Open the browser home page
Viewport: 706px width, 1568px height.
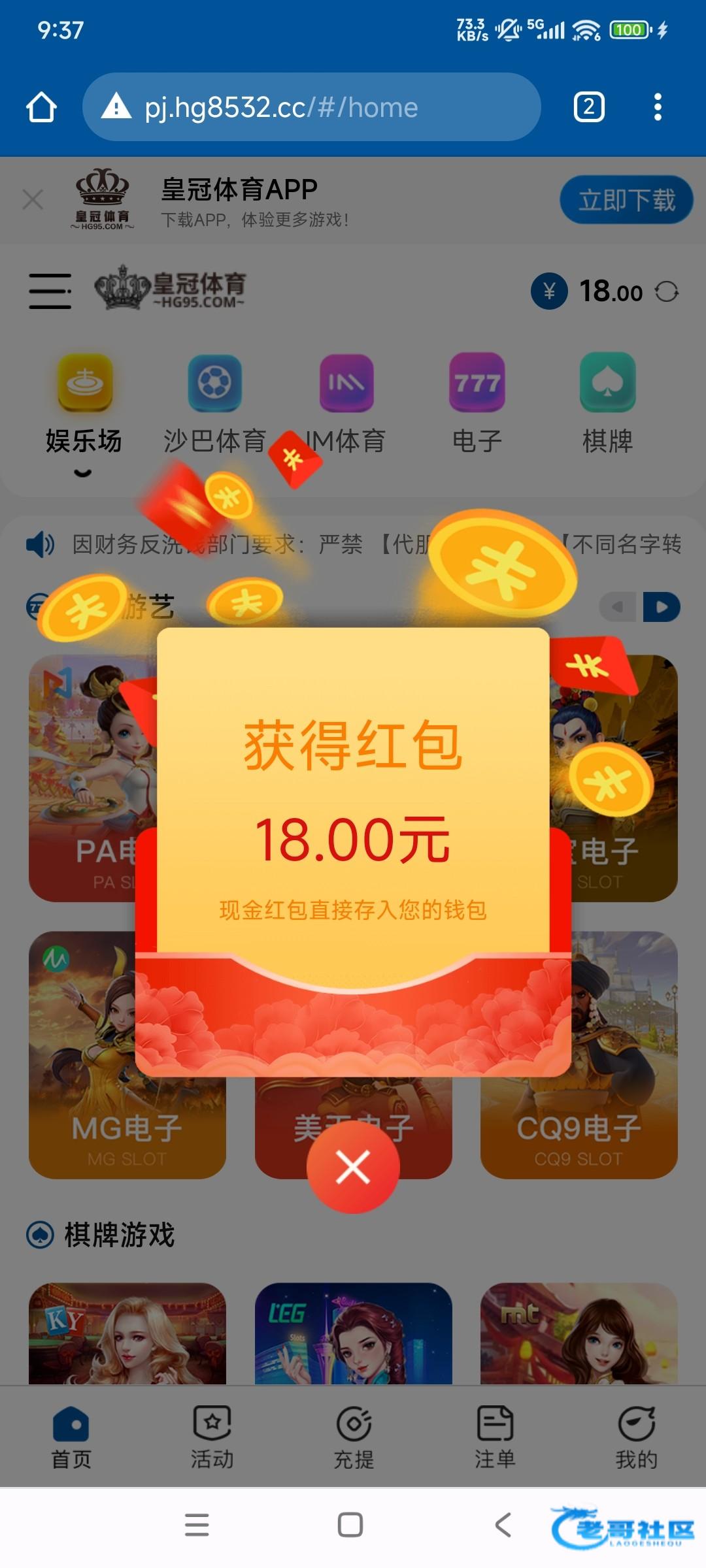[41, 107]
